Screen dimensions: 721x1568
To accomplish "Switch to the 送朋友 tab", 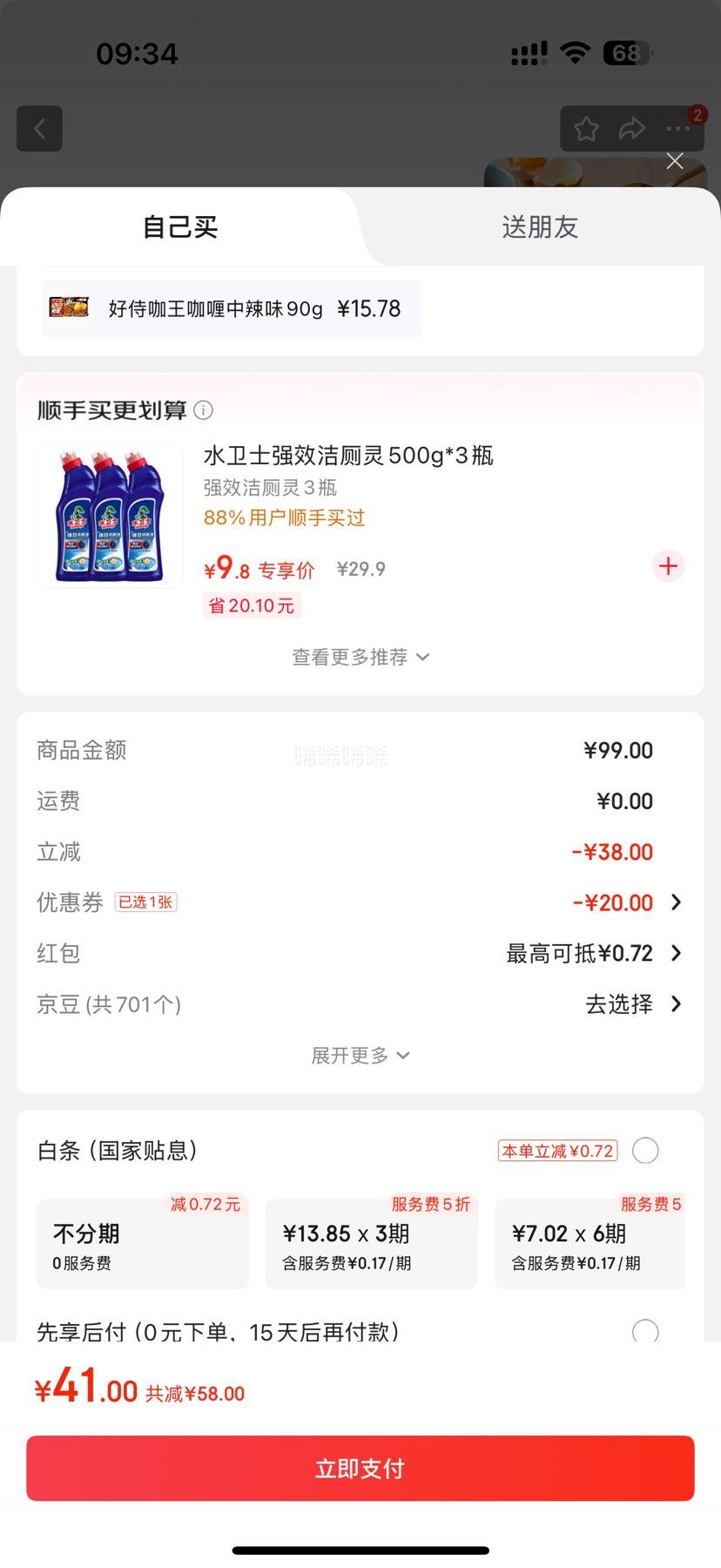I will (x=540, y=227).
